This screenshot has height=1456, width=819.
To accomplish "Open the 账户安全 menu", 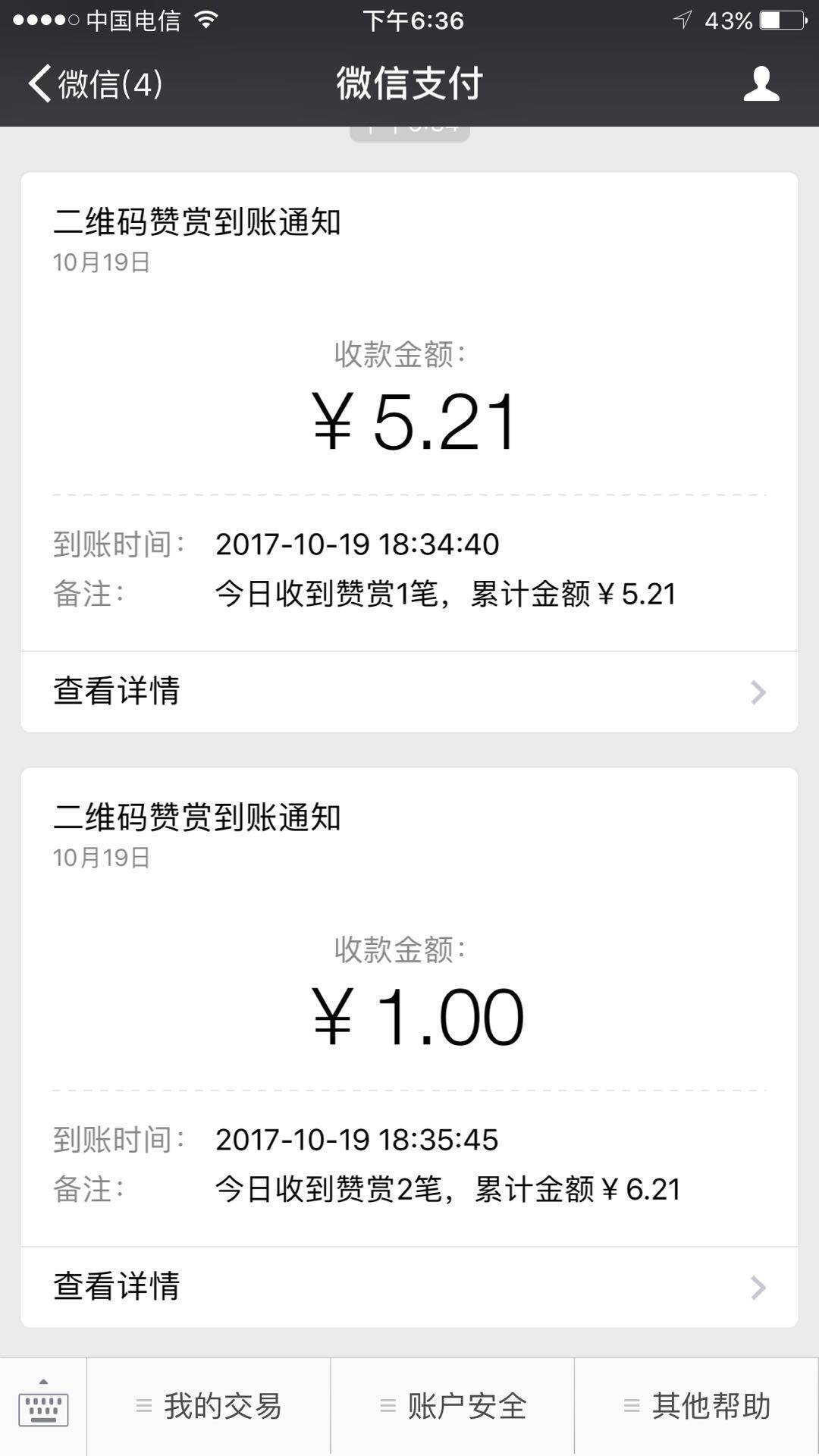I will 453,1407.
